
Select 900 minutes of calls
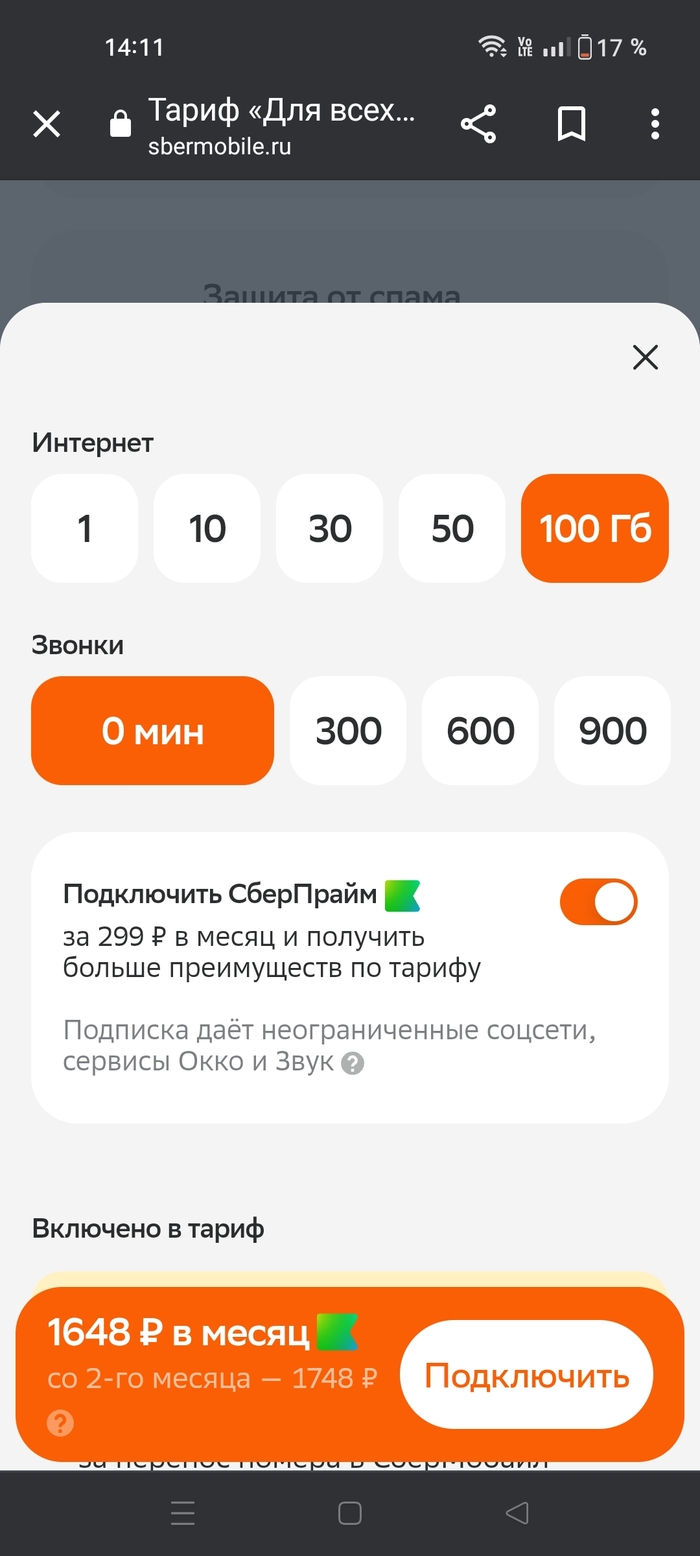coord(612,731)
